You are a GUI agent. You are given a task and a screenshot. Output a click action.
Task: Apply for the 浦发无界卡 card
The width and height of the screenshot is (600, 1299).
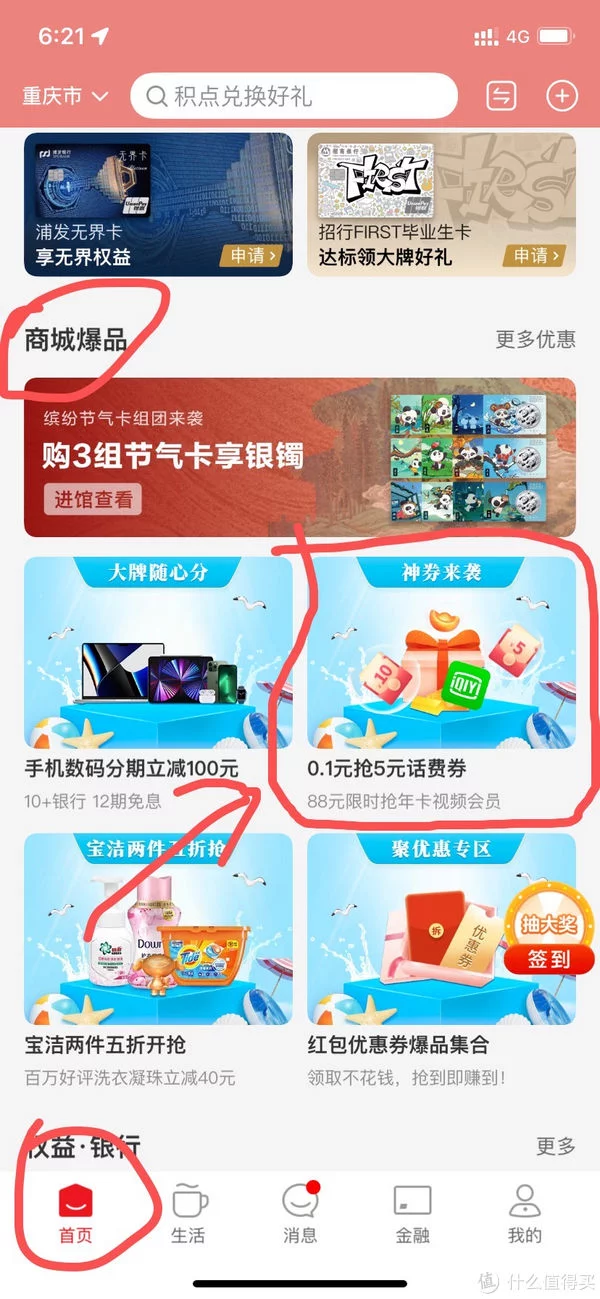tap(249, 256)
